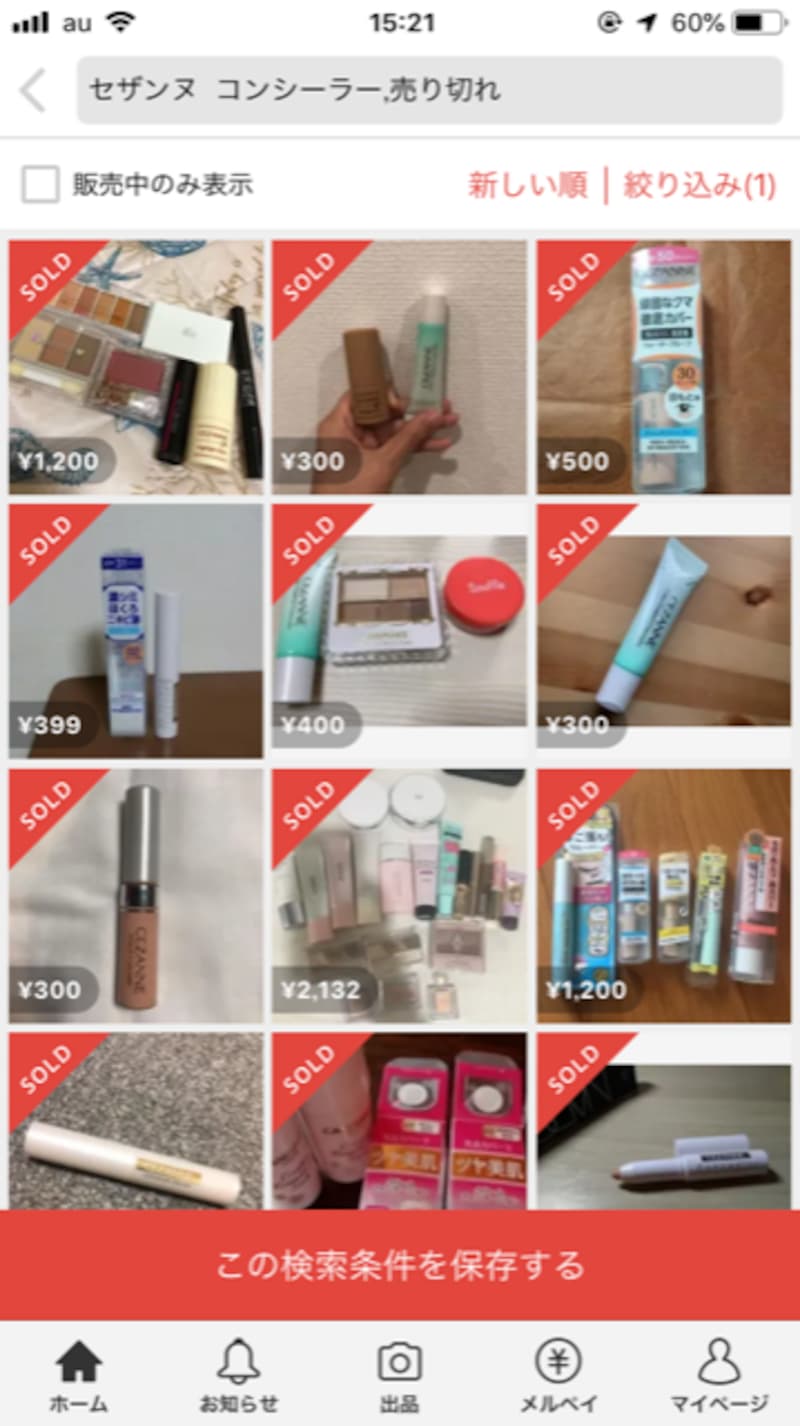Image resolution: width=800 pixels, height=1426 pixels.
Task: Open the 絞り込み(1) filter options
Action: pyautogui.click(x=700, y=185)
